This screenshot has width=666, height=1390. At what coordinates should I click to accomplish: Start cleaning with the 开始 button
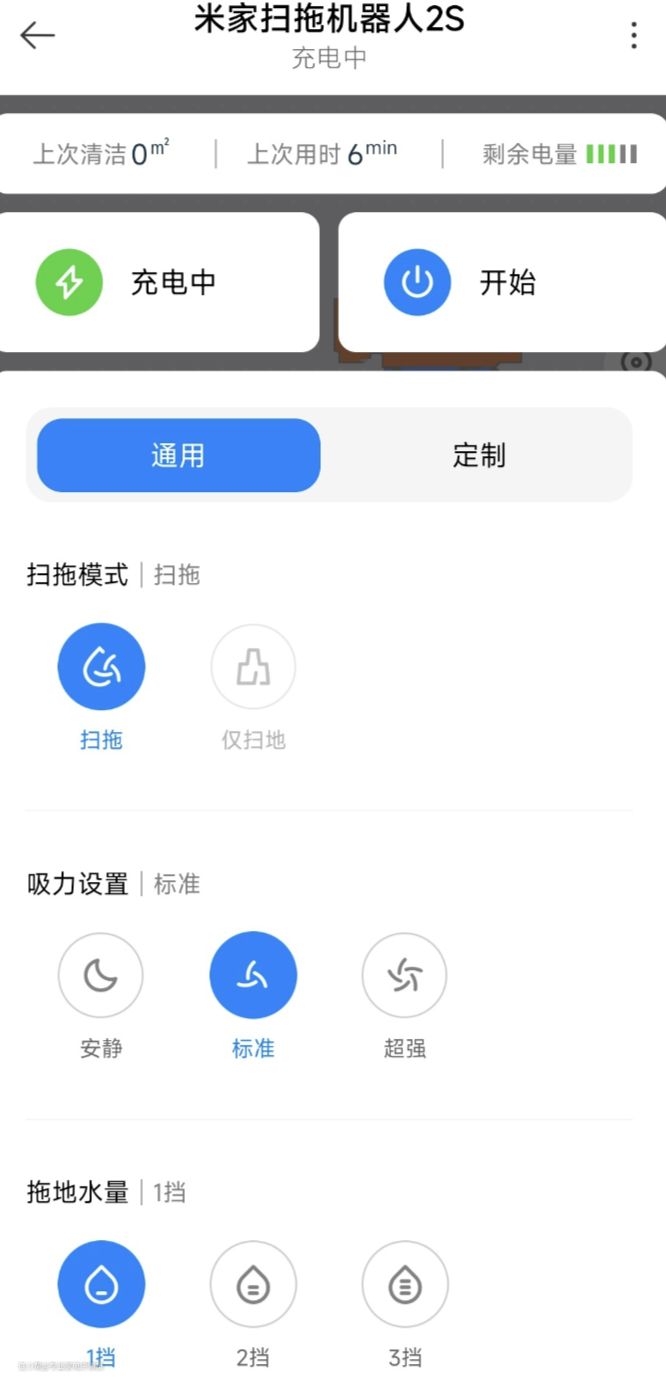click(502, 283)
